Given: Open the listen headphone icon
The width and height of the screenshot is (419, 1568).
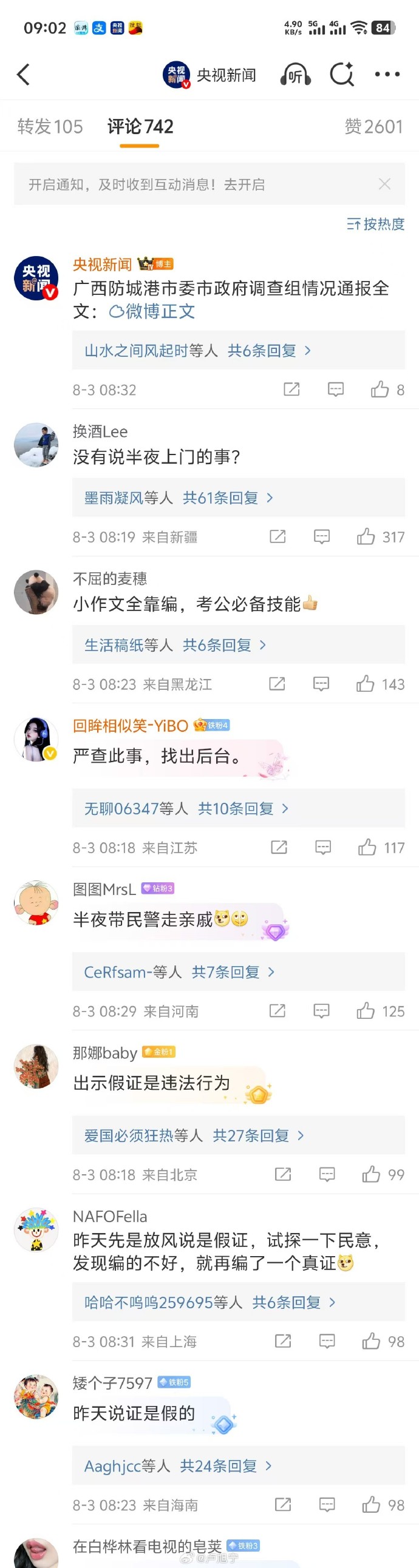Looking at the screenshot, I should click(x=295, y=75).
